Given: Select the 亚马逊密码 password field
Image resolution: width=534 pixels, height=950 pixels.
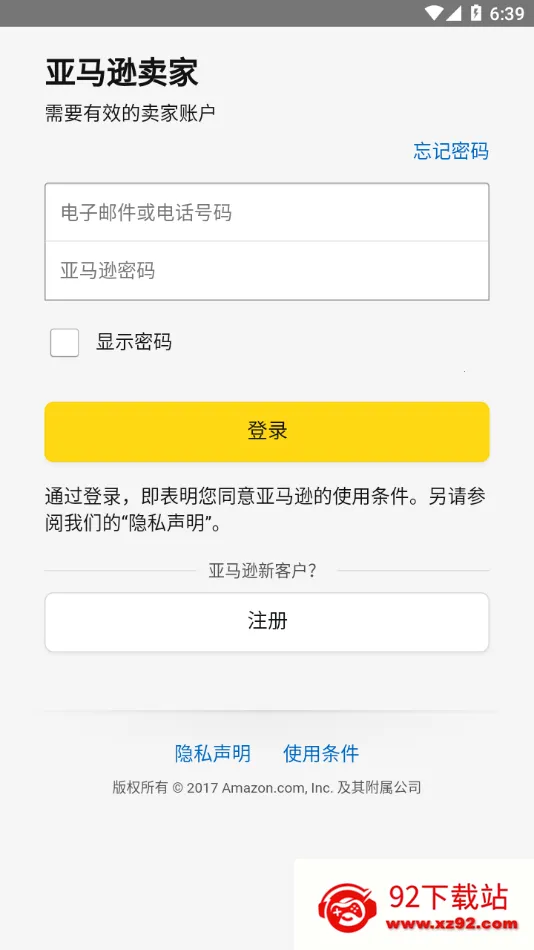Looking at the screenshot, I should 267,270.
